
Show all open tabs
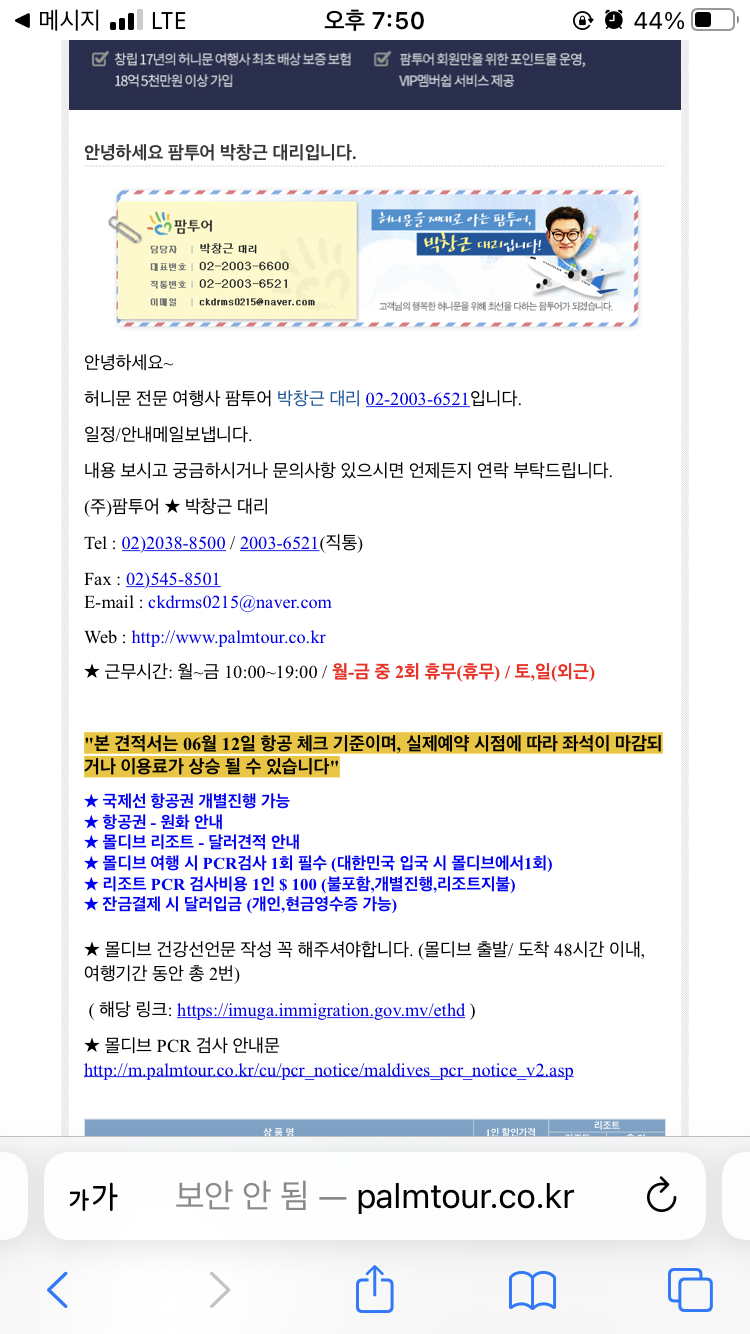coord(689,1290)
